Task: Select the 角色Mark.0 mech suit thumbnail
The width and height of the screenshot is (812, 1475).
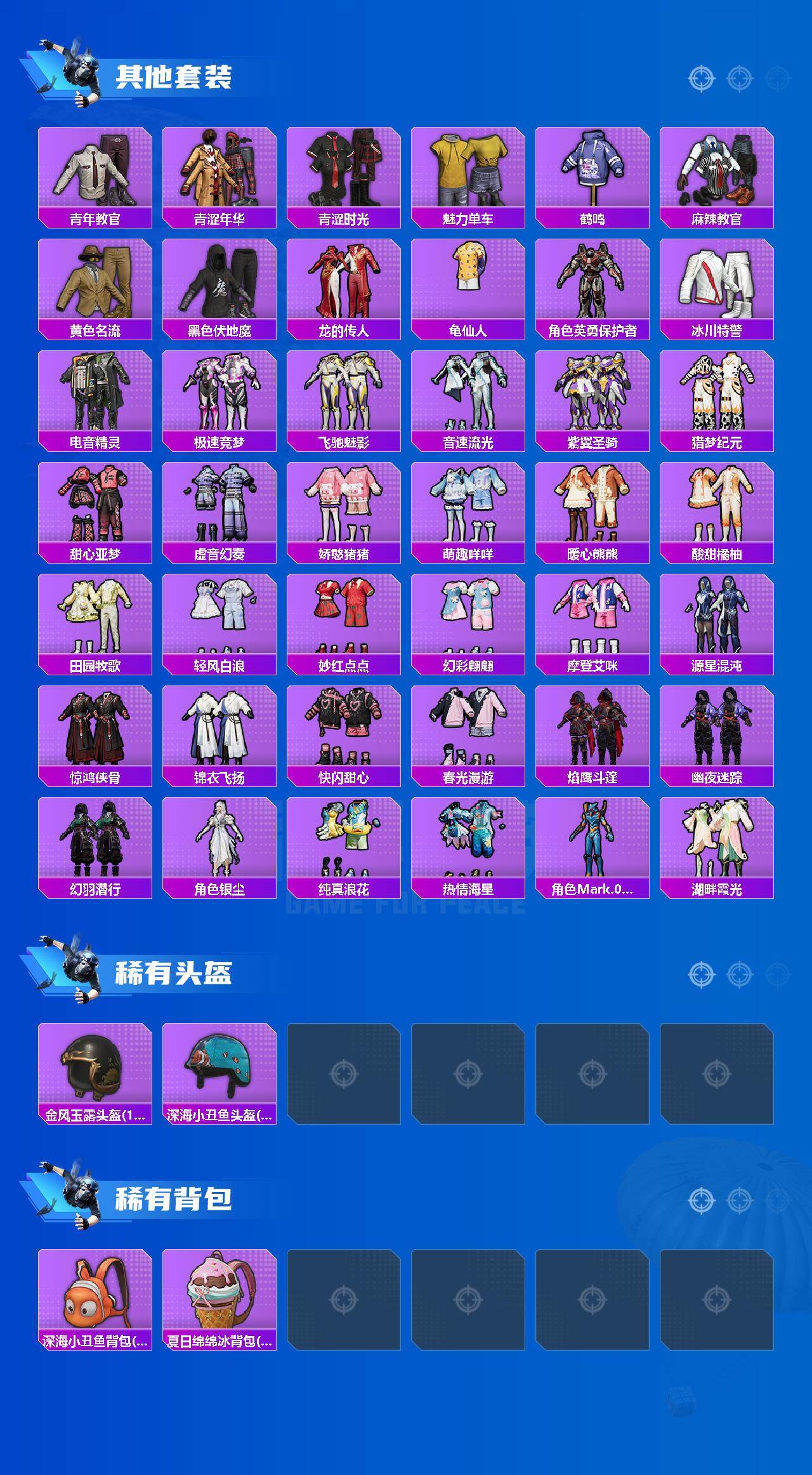Action: [x=593, y=836]
